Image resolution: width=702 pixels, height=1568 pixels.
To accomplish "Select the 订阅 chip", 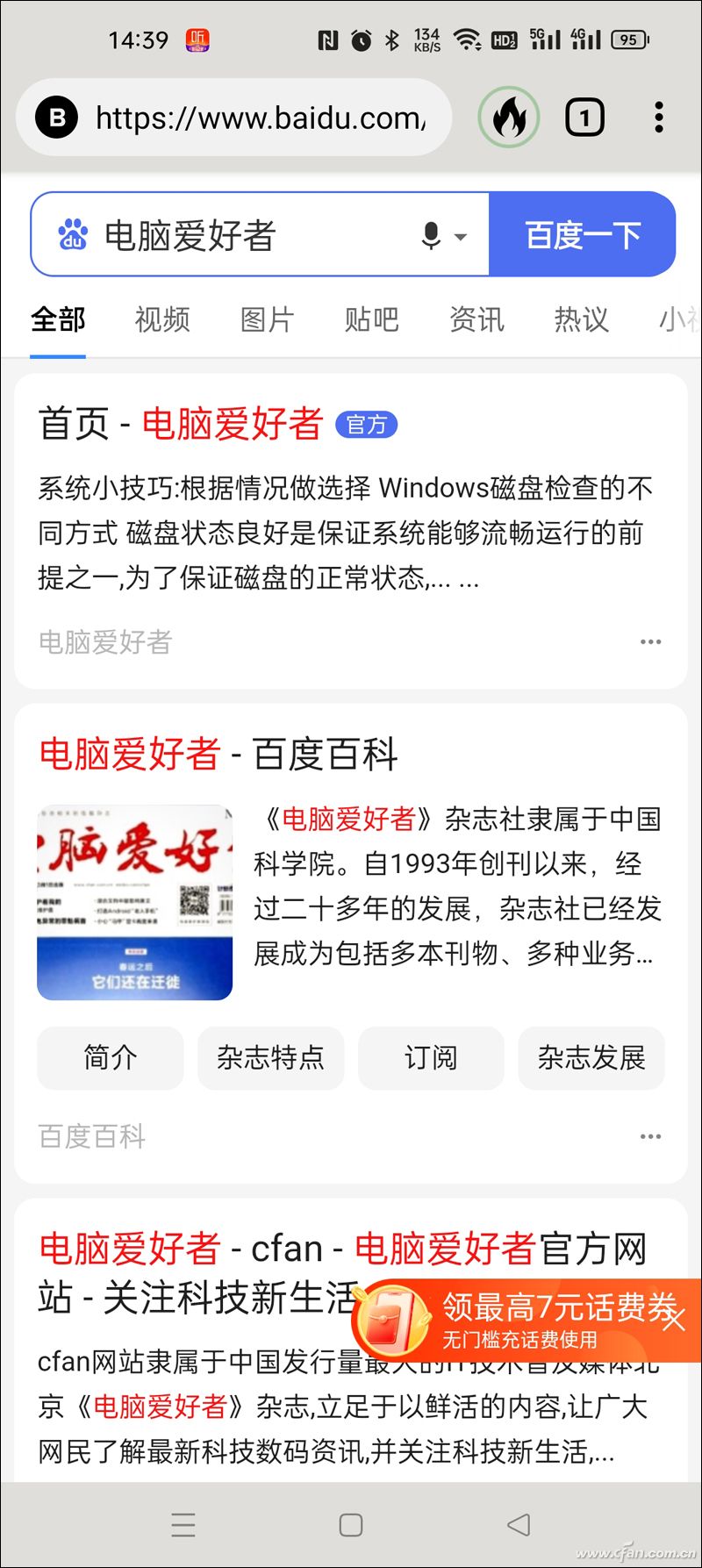I will [x=431, y=1057].
